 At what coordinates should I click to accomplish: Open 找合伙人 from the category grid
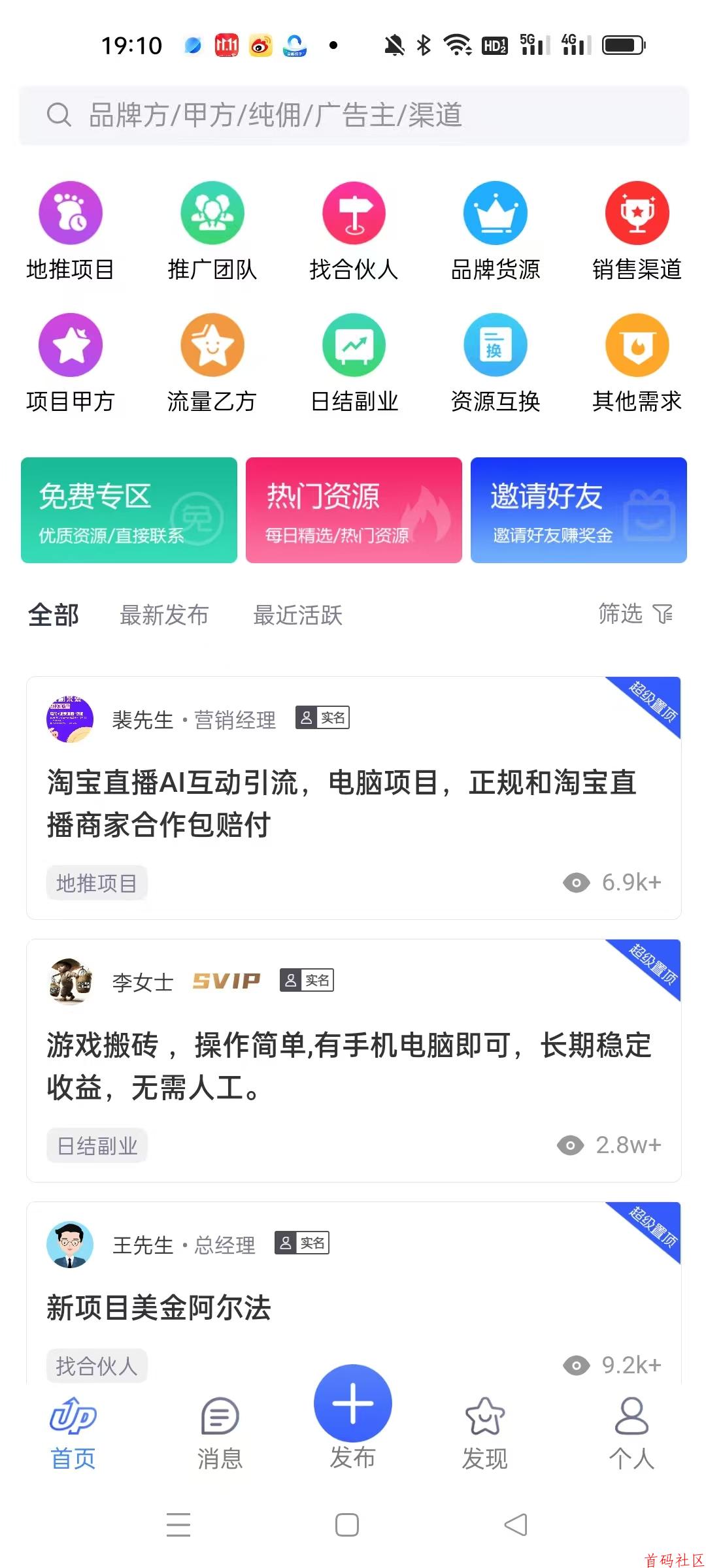coord(353,213)
